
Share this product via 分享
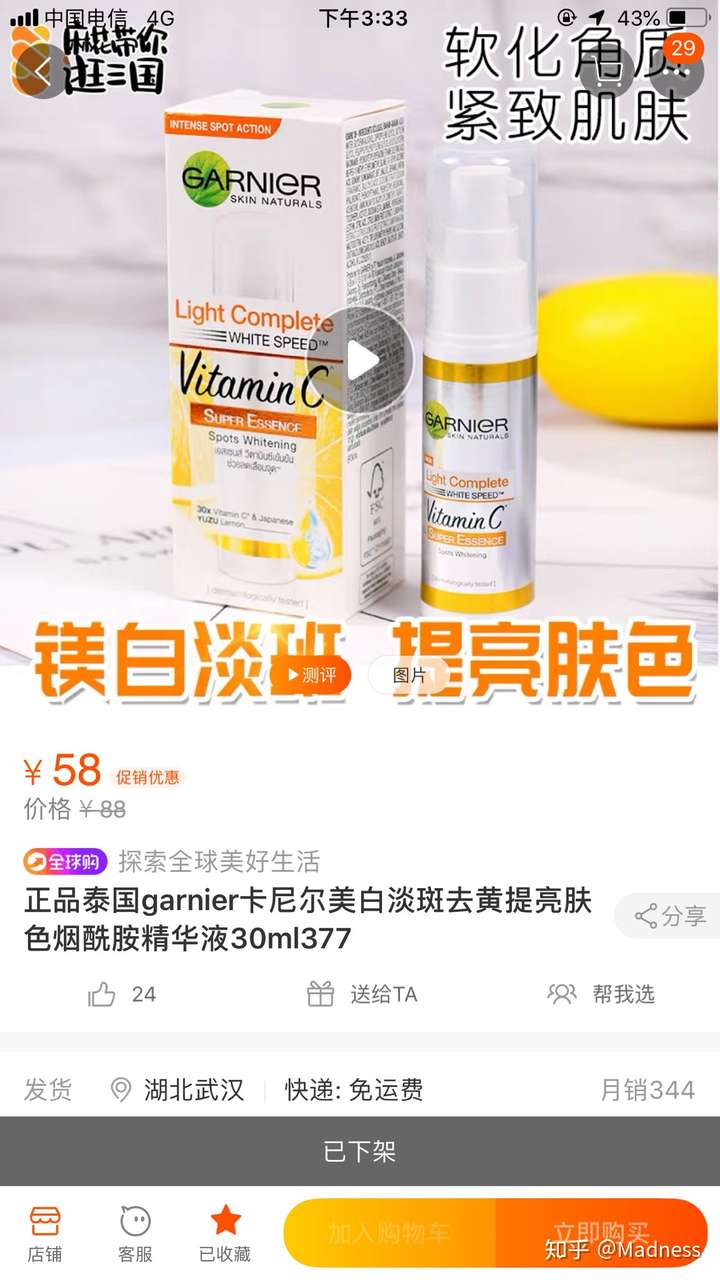670,915
